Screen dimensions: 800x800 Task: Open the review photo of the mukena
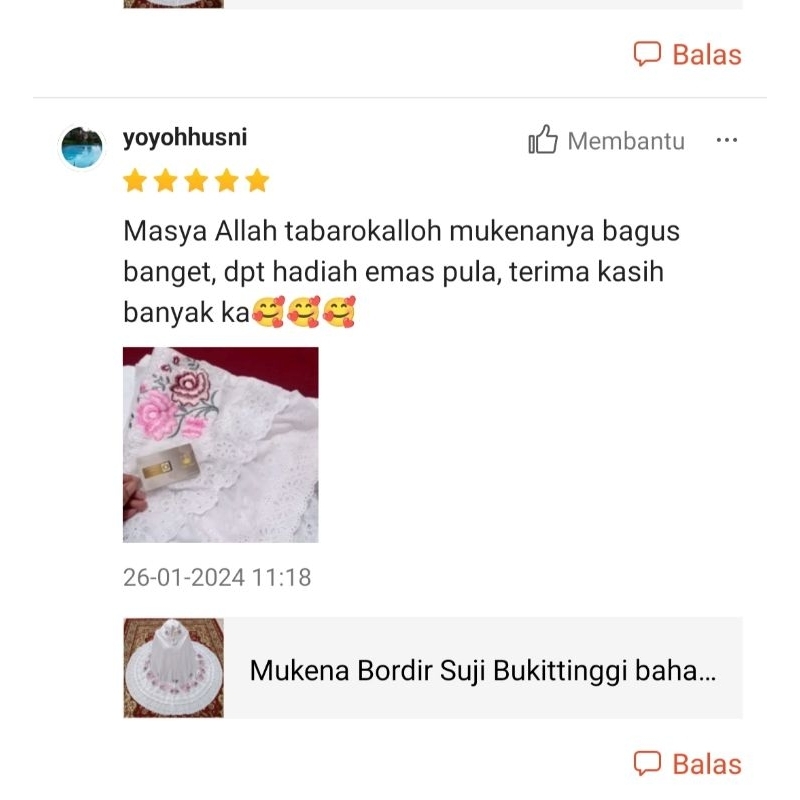221,445
